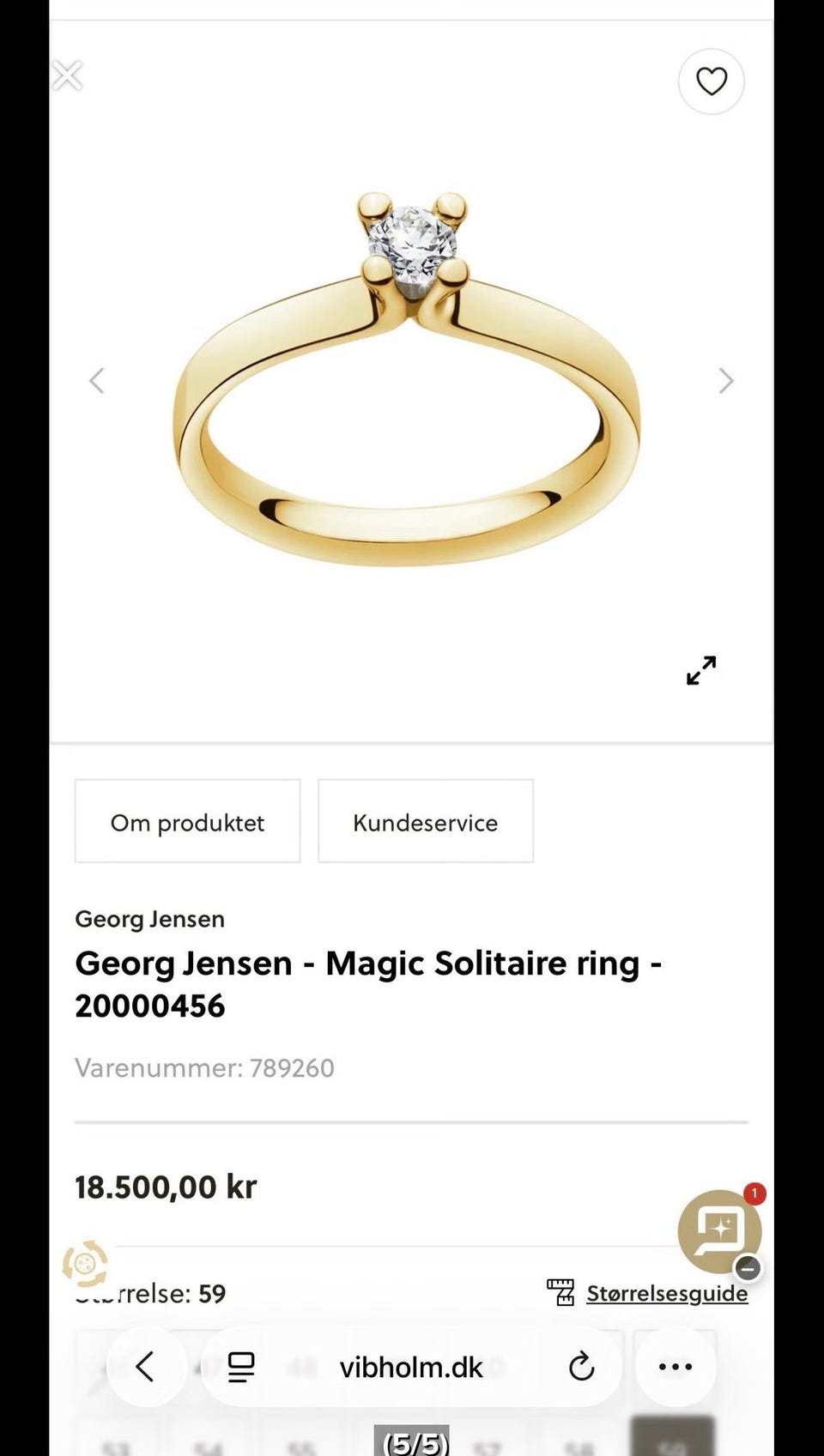This screenshot has width=824, height=1456.
Task: Show the next product image
Action: (x=726, y=380)
